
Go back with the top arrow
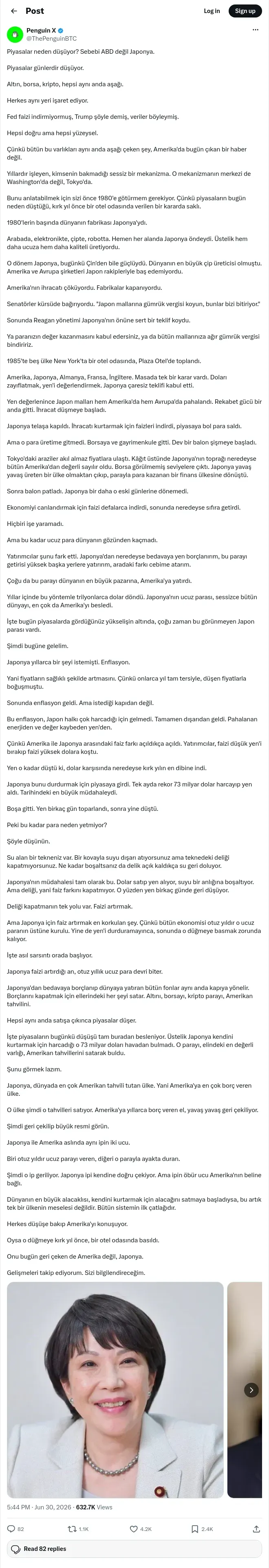pyautogui.click(x=14, y=11)
